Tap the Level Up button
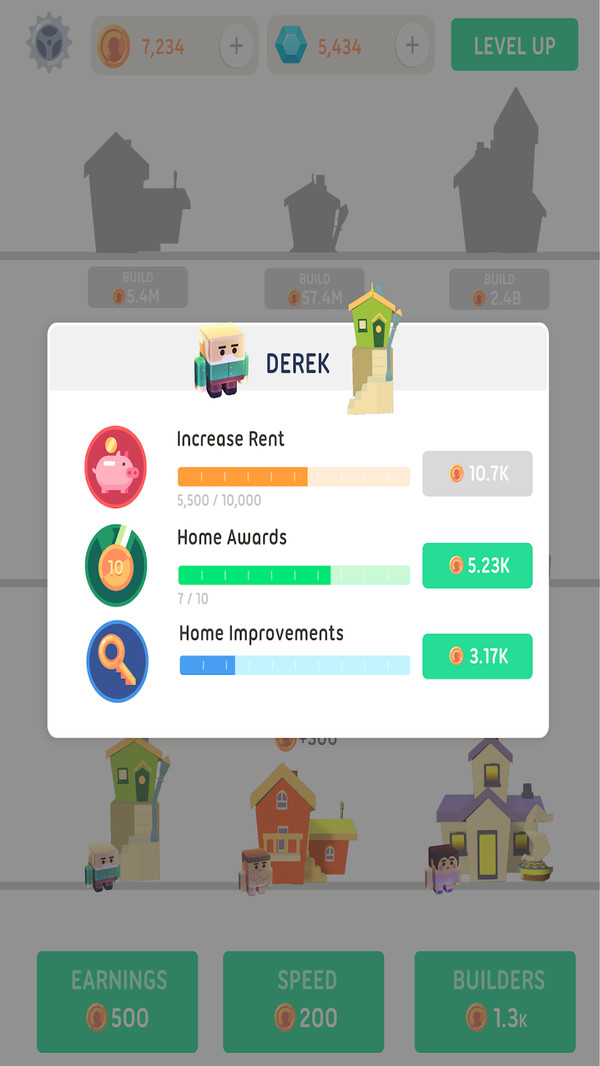The height and width of the screenshot is (1066, 600). pos(514,45)
